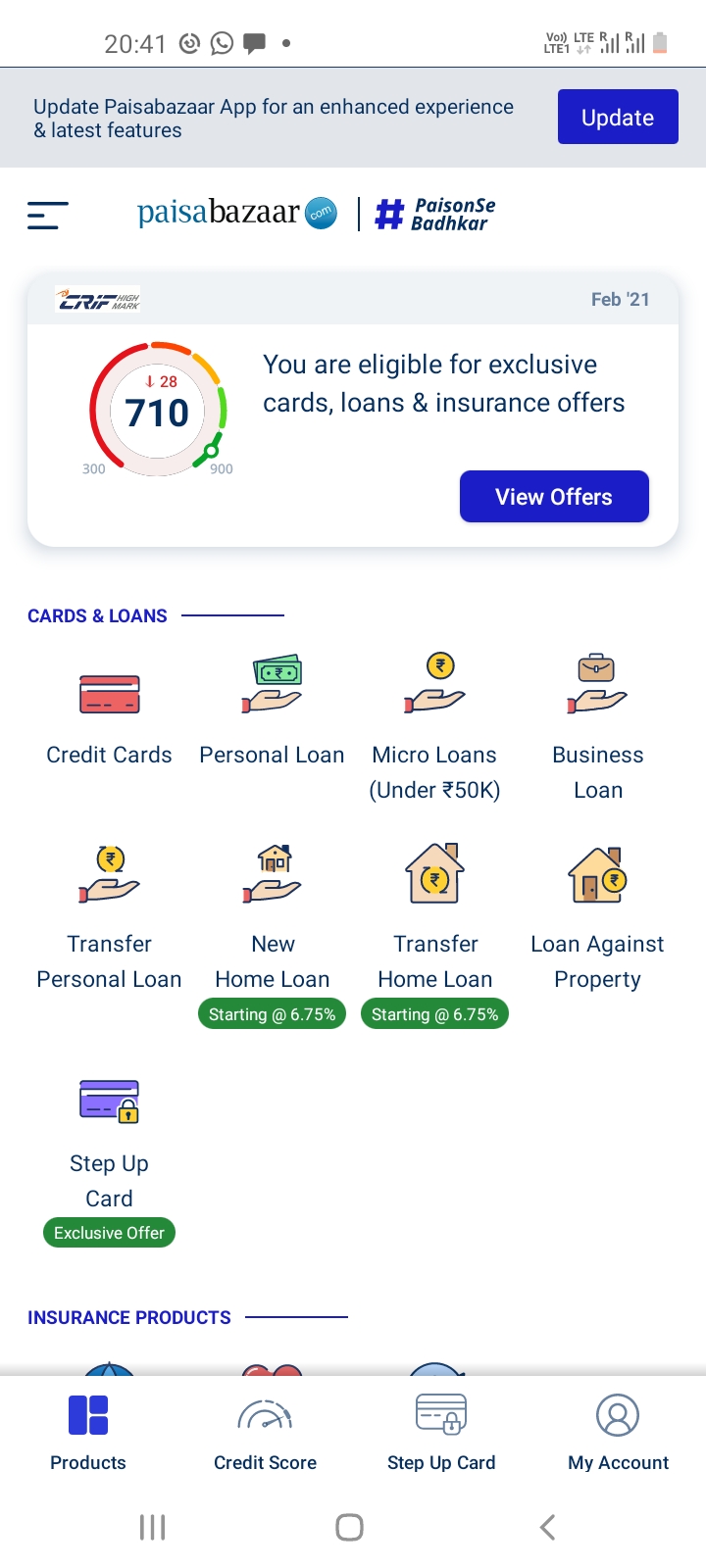Select Transfer Personal Loan
Image resolution: width=706 pixels, height=1568 pixels.
pos(109,917)
